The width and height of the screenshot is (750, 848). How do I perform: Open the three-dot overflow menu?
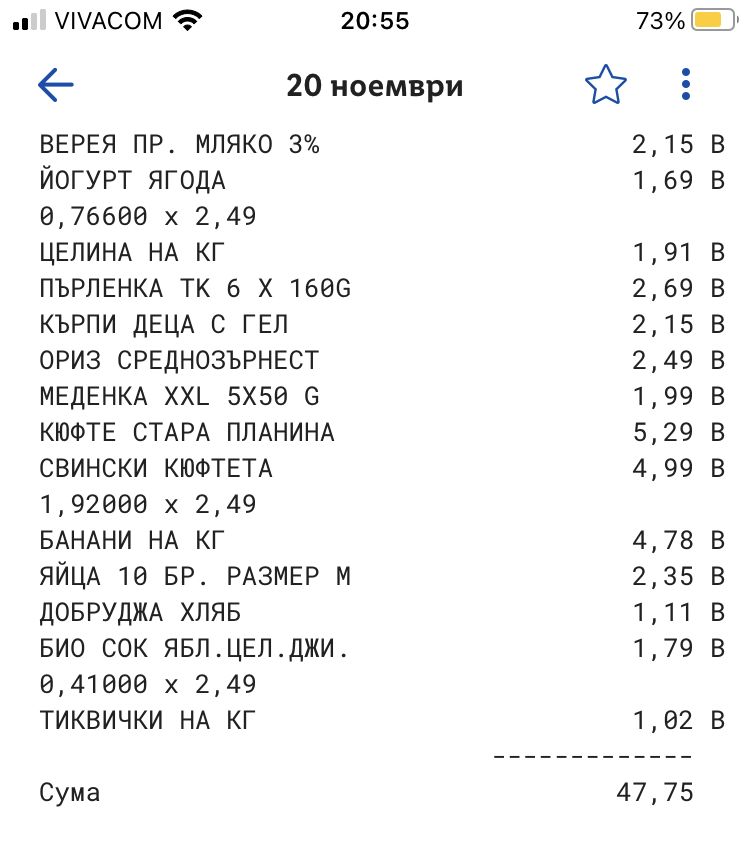click(685, 85)
